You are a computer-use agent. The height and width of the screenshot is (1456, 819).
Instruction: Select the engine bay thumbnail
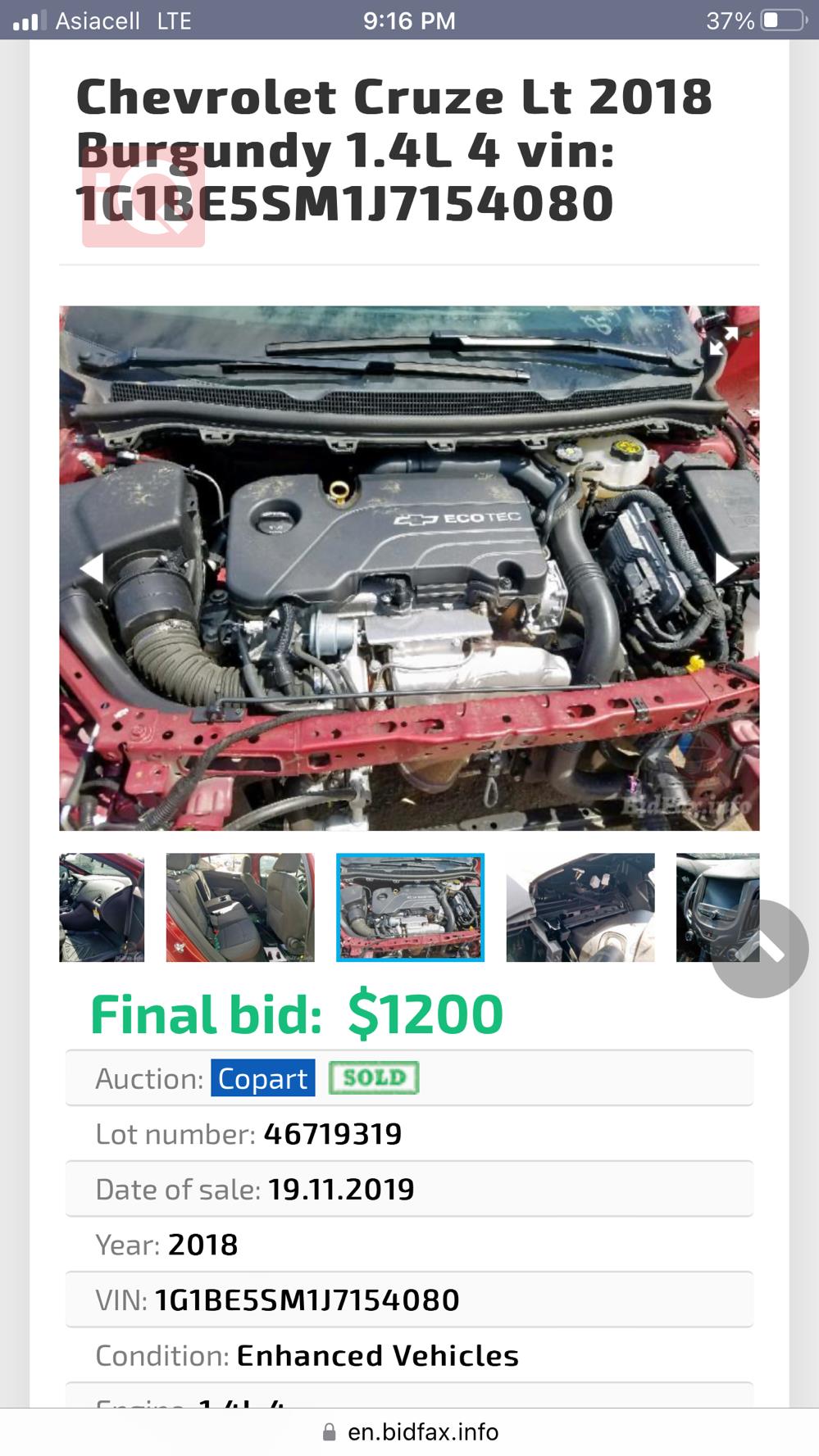410,907
